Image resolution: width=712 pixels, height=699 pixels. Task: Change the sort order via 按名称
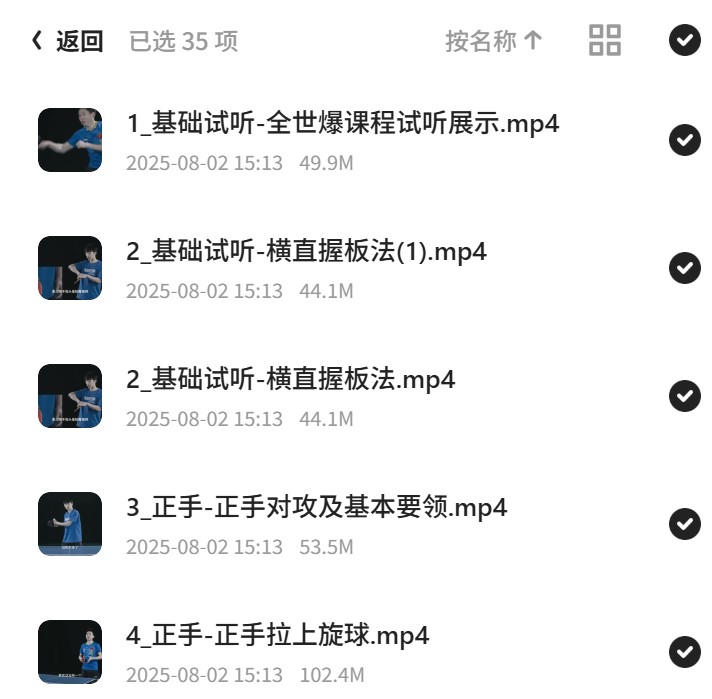[494, 41]
